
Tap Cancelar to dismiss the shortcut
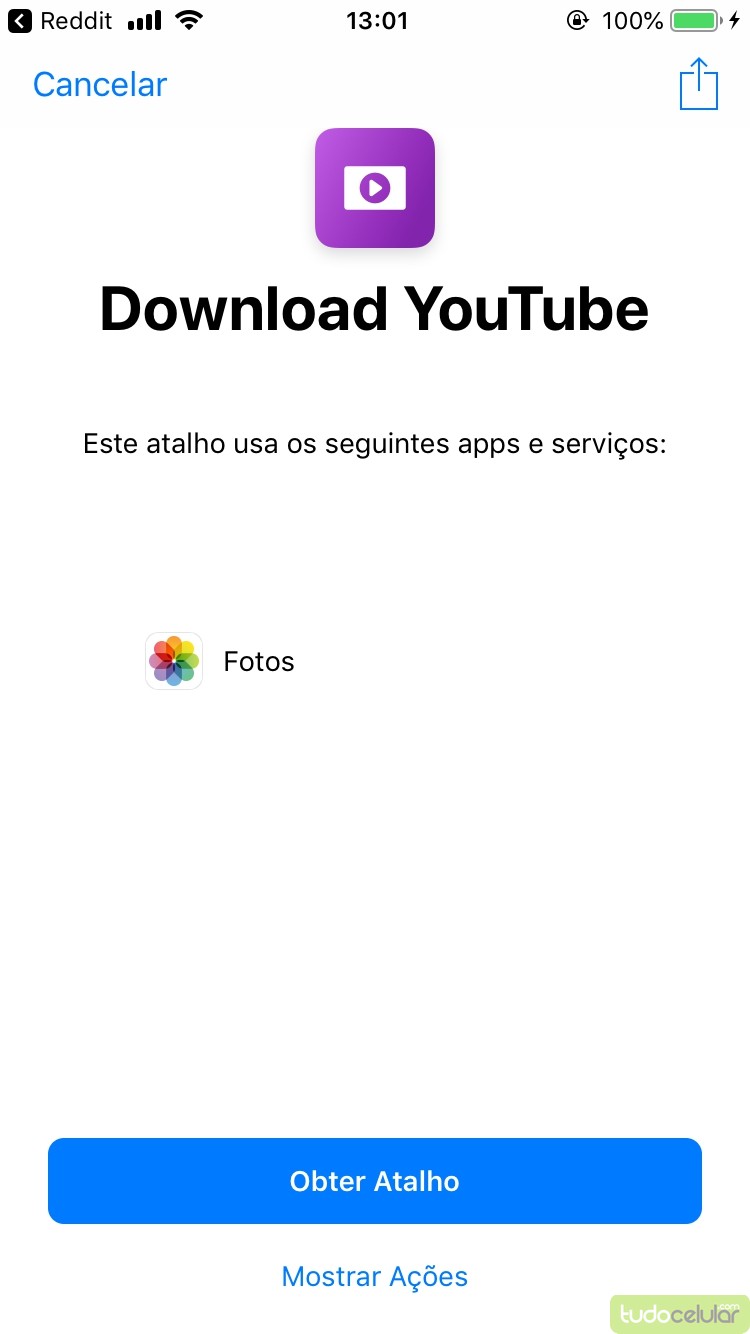[x=100, y=85]
